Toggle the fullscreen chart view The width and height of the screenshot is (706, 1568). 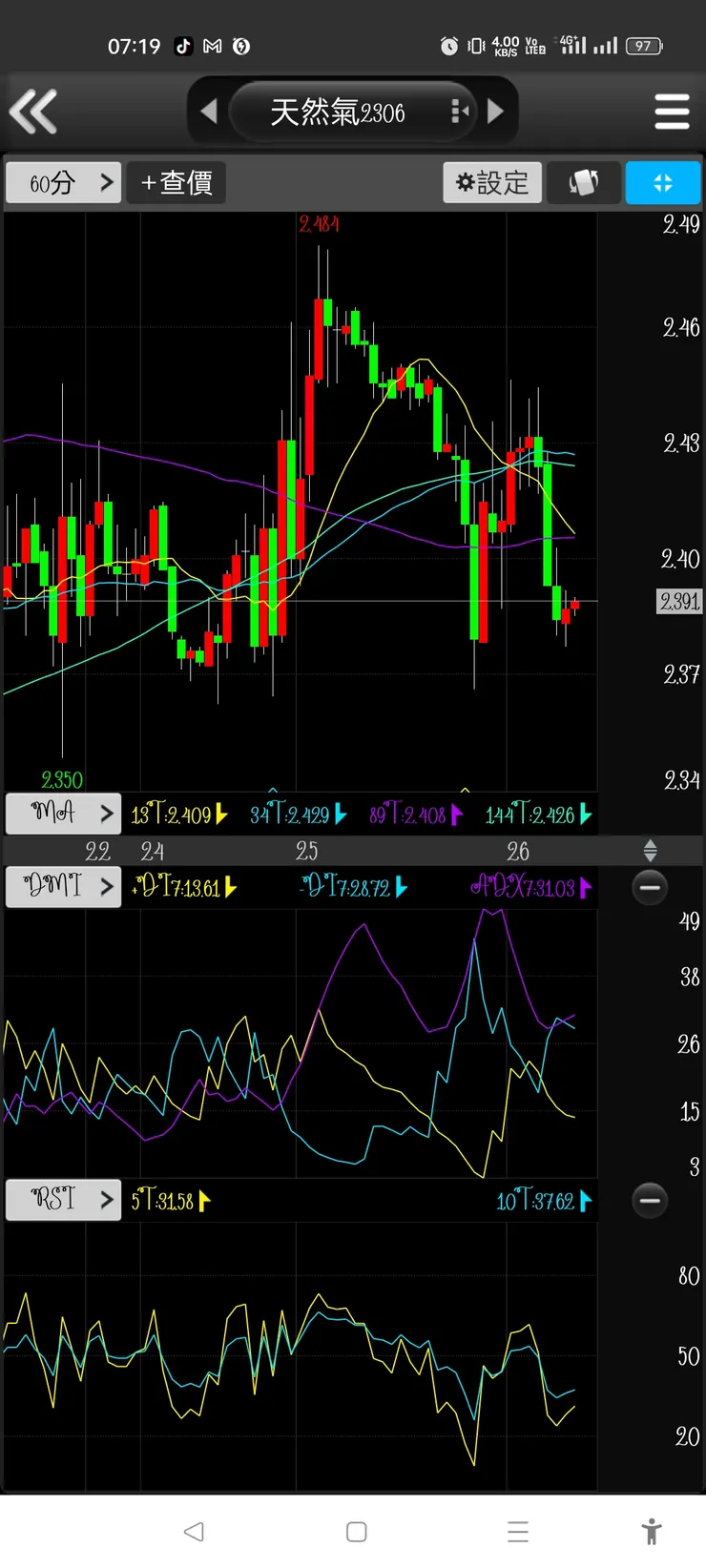[x=663, y=182]
